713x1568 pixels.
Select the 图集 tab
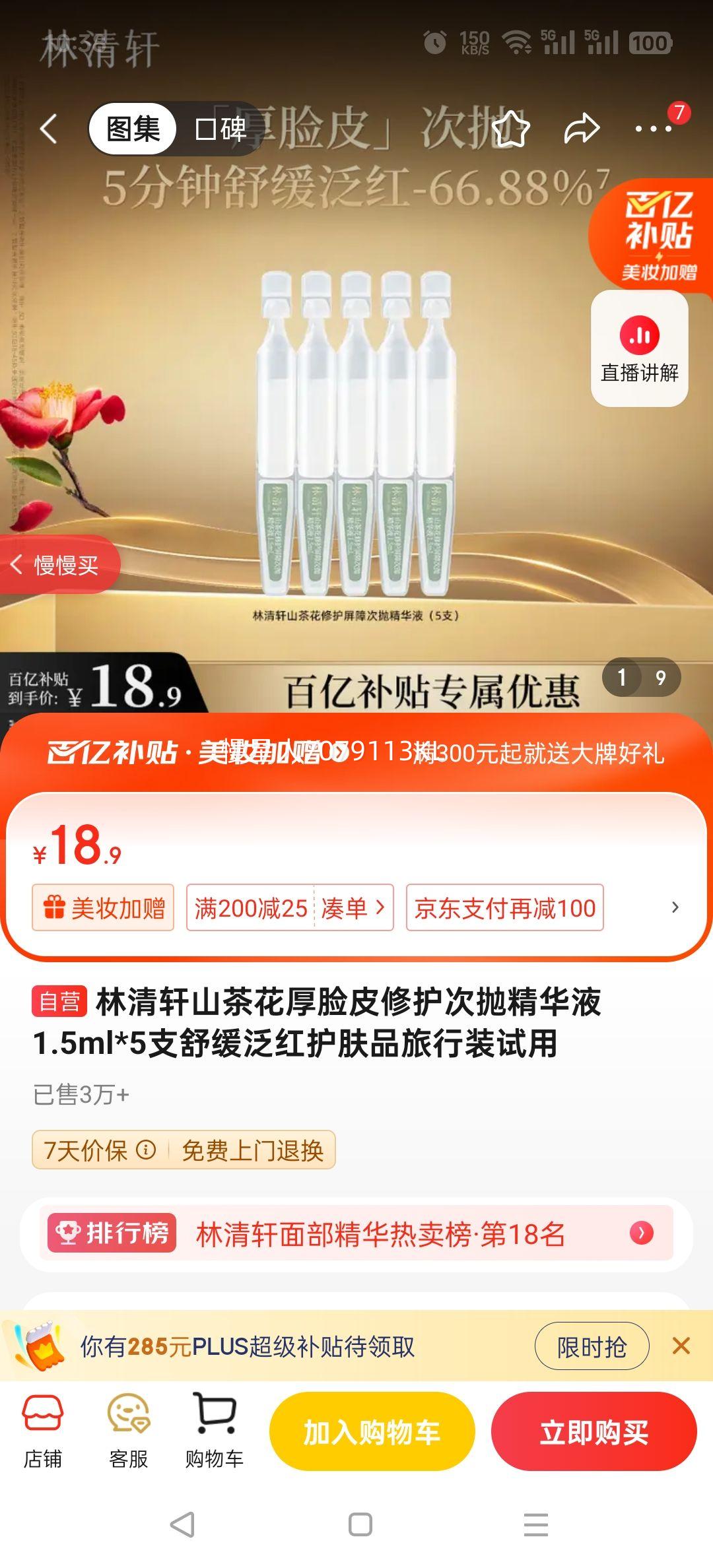click(132, 127)
